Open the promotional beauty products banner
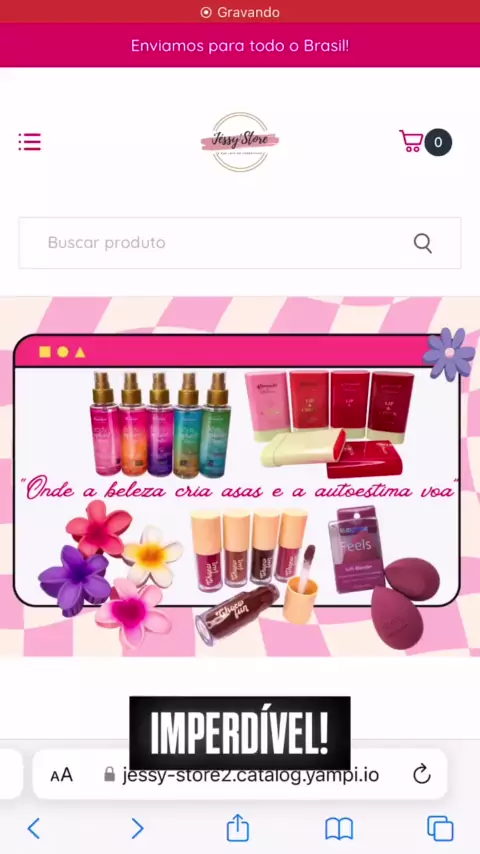This screenshot has width=480, height=854. click(x=240, y=477)
